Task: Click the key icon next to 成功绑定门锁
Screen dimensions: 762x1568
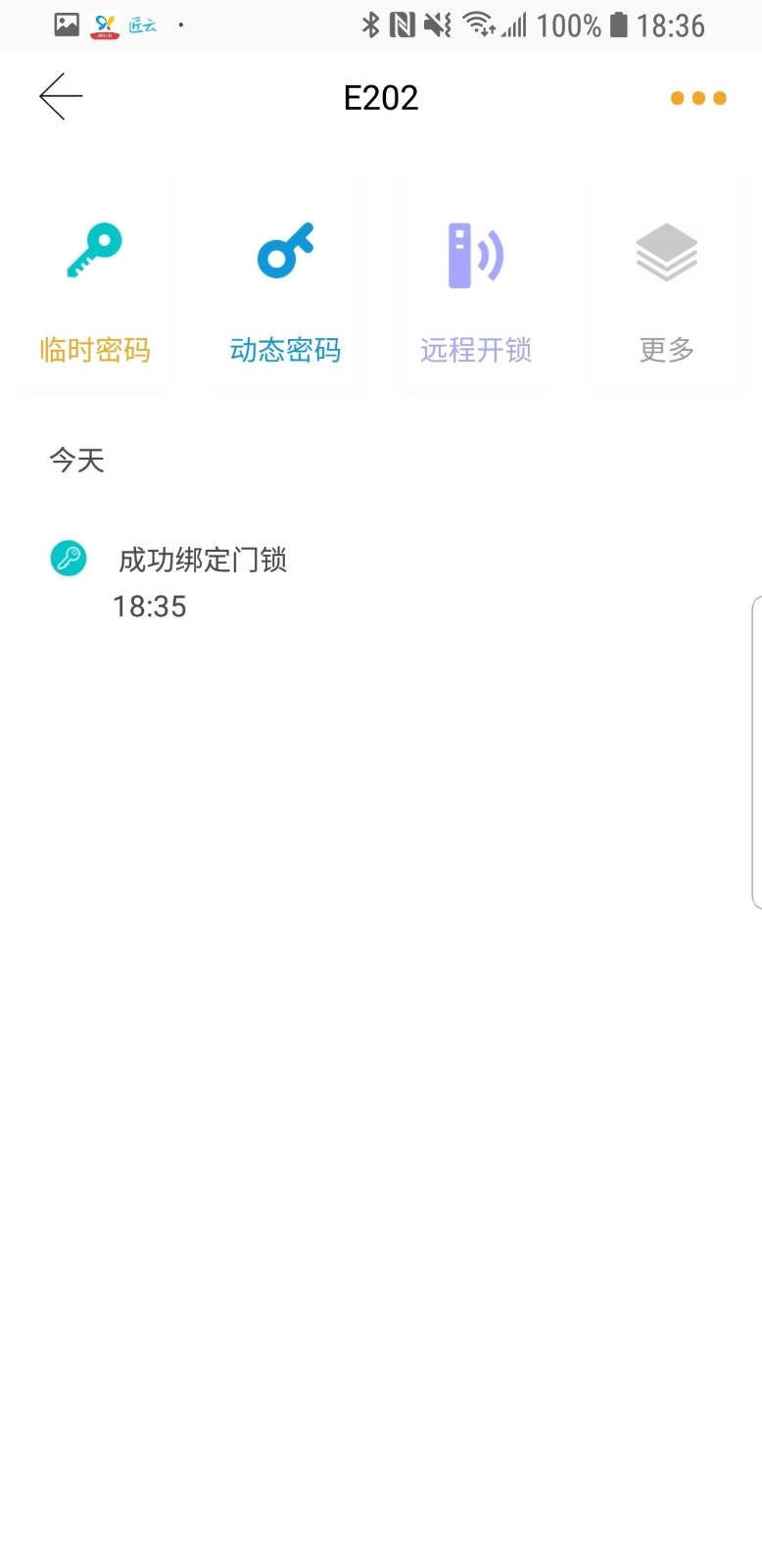Action: [x=69, y=558]
